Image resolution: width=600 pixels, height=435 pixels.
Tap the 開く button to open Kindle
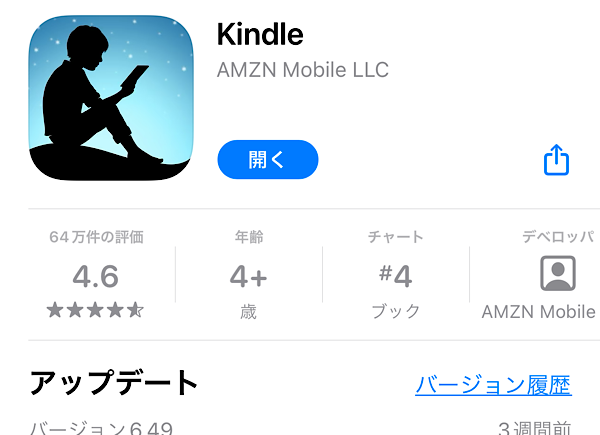click(x=267, y=160)
